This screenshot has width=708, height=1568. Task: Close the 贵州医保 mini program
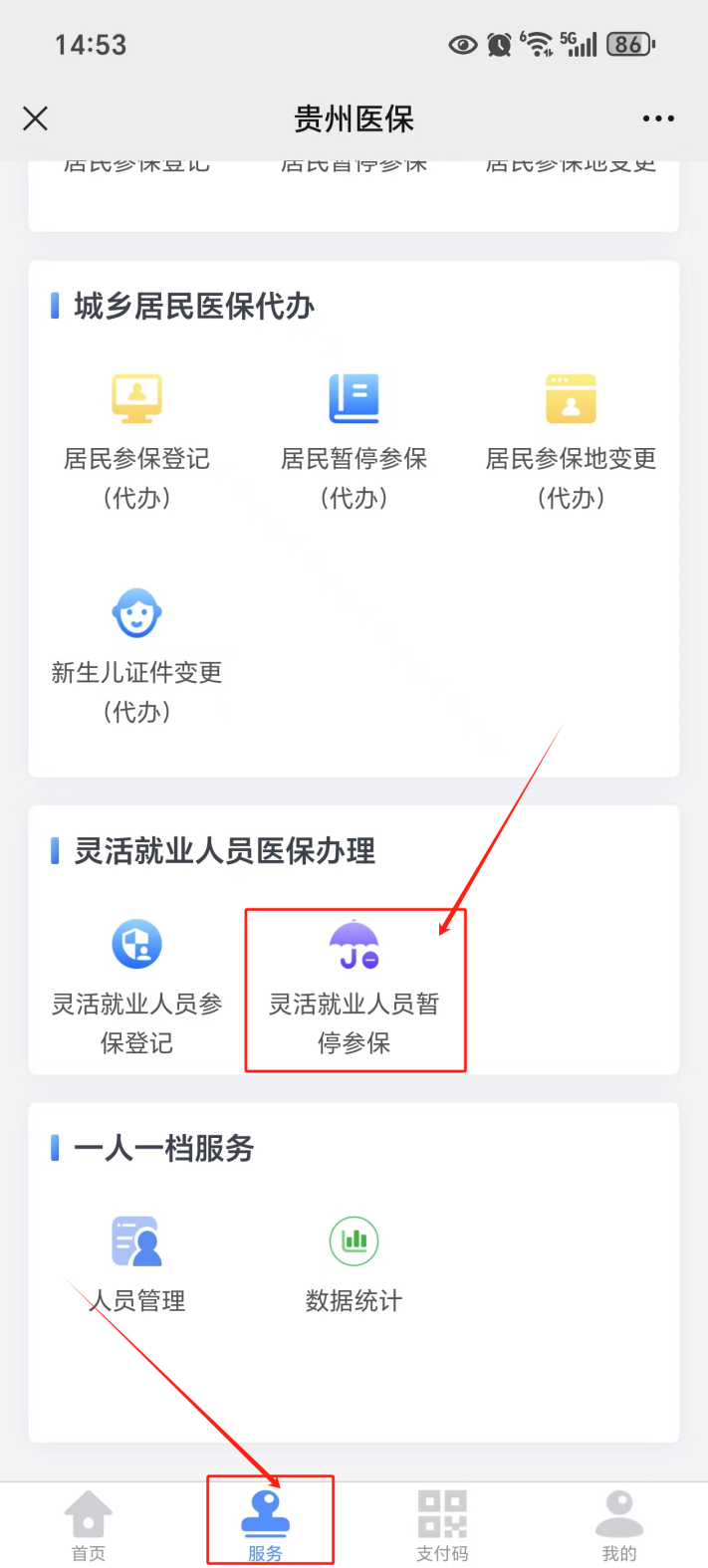point(35,119)
